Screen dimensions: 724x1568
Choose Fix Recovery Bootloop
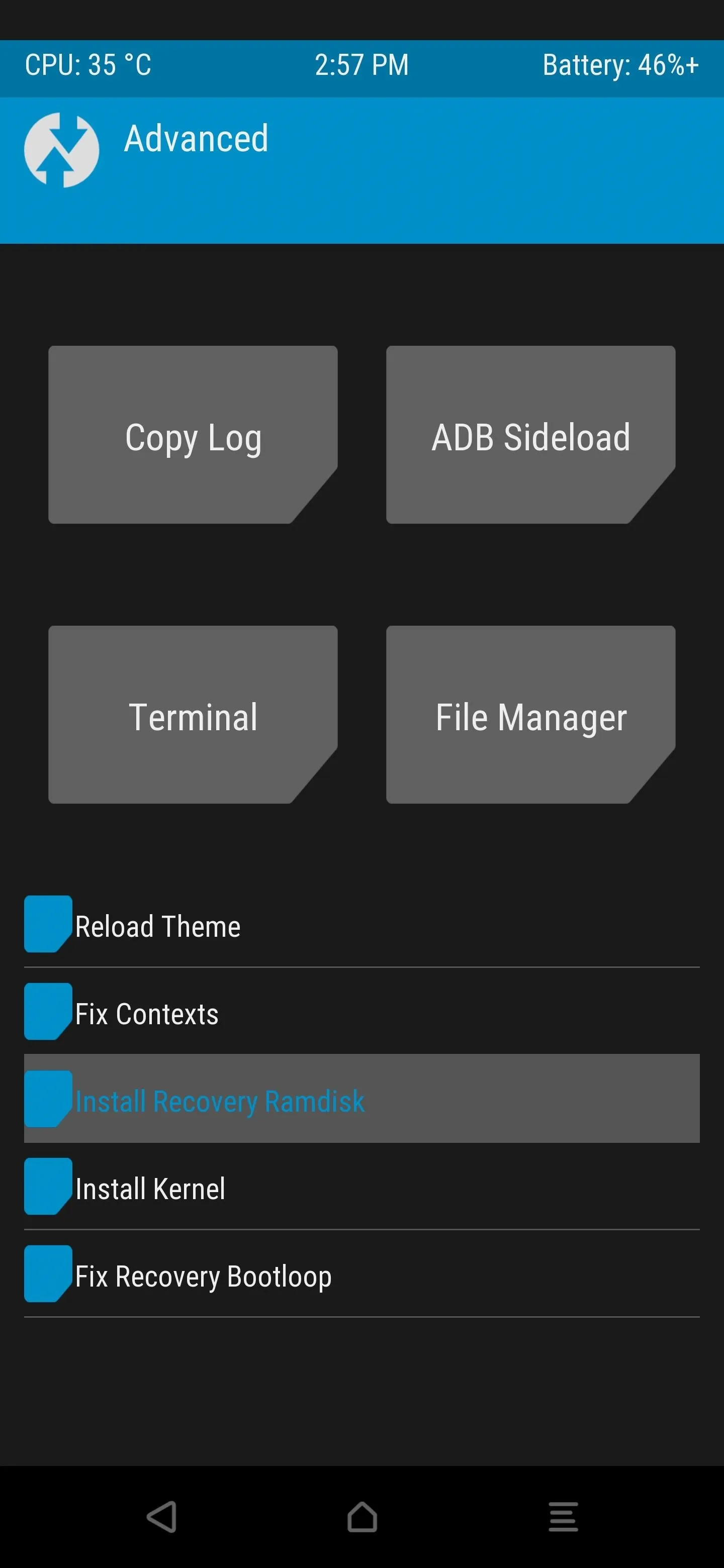pos(361,1274)
